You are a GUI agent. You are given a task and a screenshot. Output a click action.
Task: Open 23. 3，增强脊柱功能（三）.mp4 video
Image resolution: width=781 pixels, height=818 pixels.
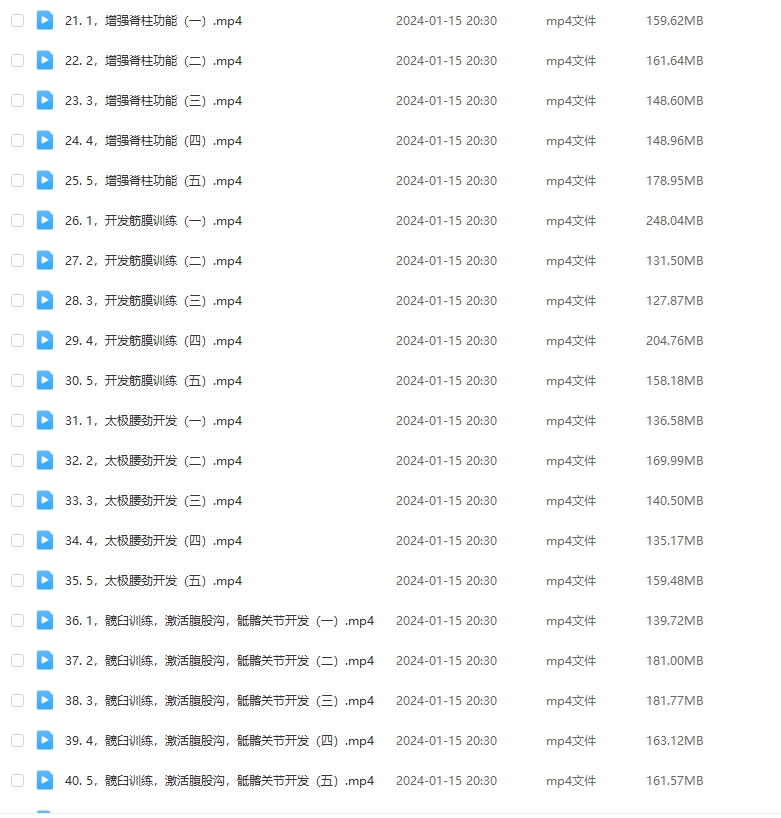153,101
